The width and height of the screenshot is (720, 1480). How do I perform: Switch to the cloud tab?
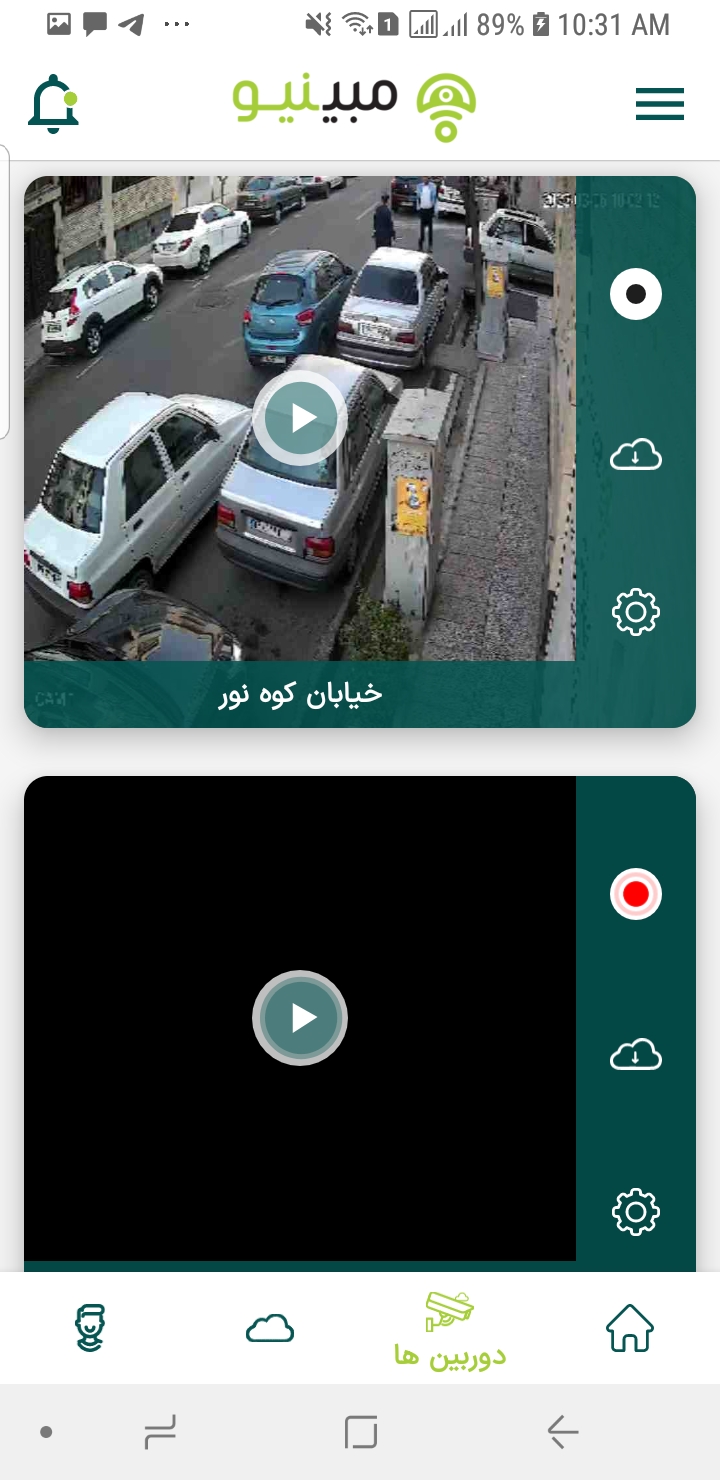coord(270,1329)
